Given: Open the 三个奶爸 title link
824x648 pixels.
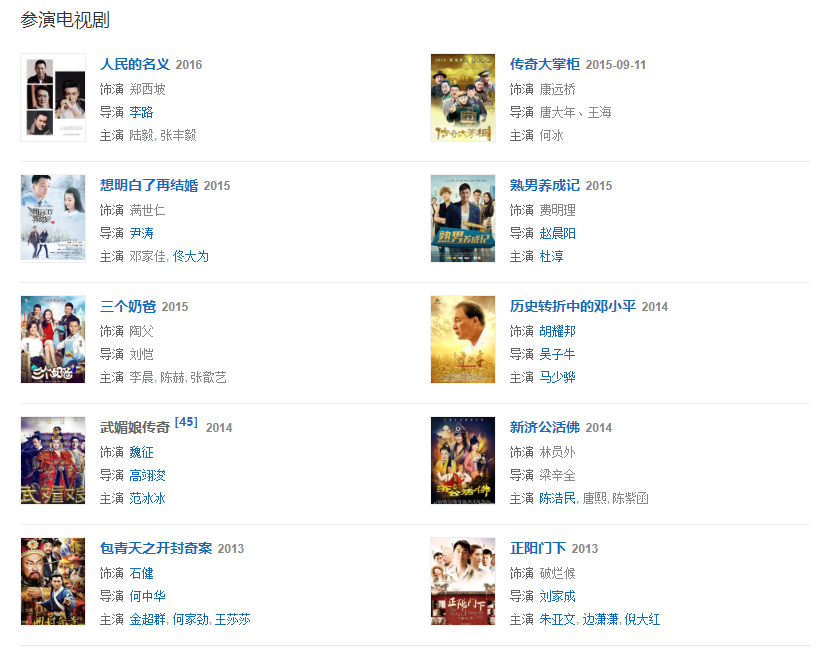Looking at the screenshot, I should (128, 306).
